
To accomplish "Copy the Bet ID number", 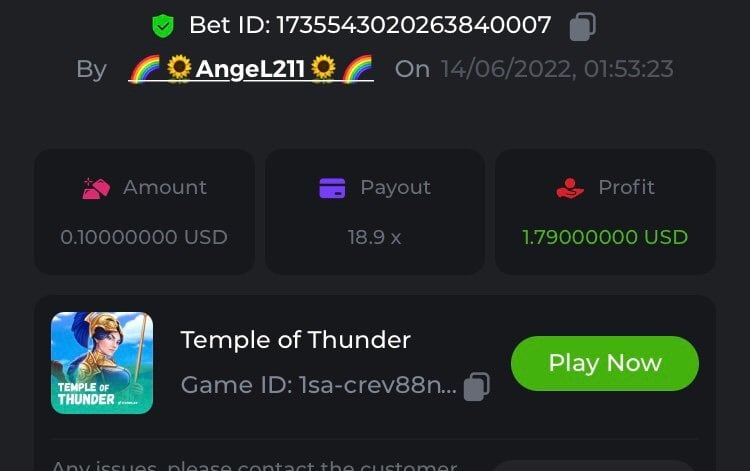I will (x=582, y=26).
